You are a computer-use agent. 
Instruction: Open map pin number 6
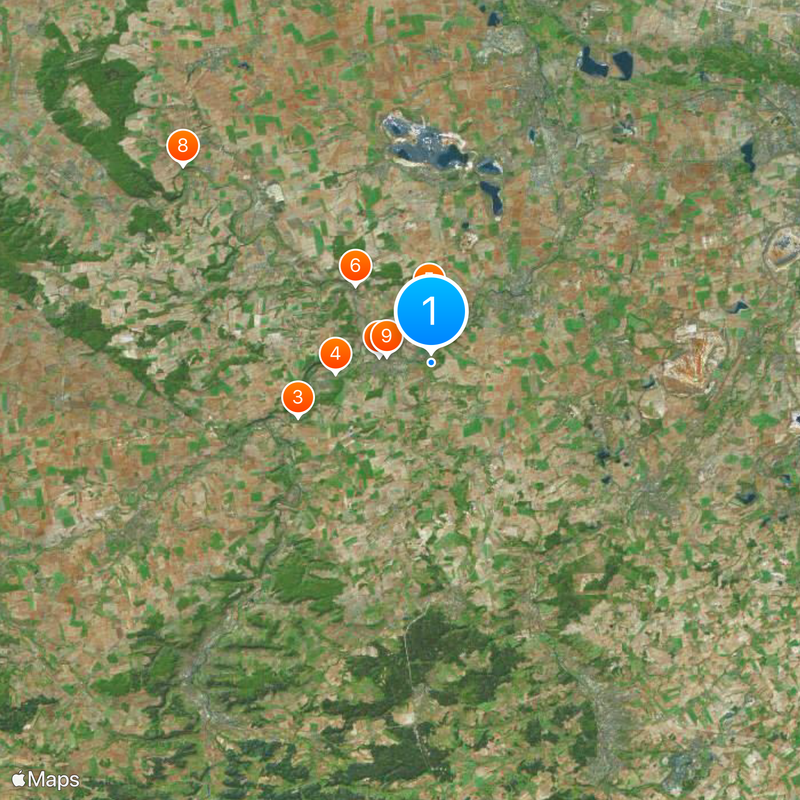pos(354,266)
